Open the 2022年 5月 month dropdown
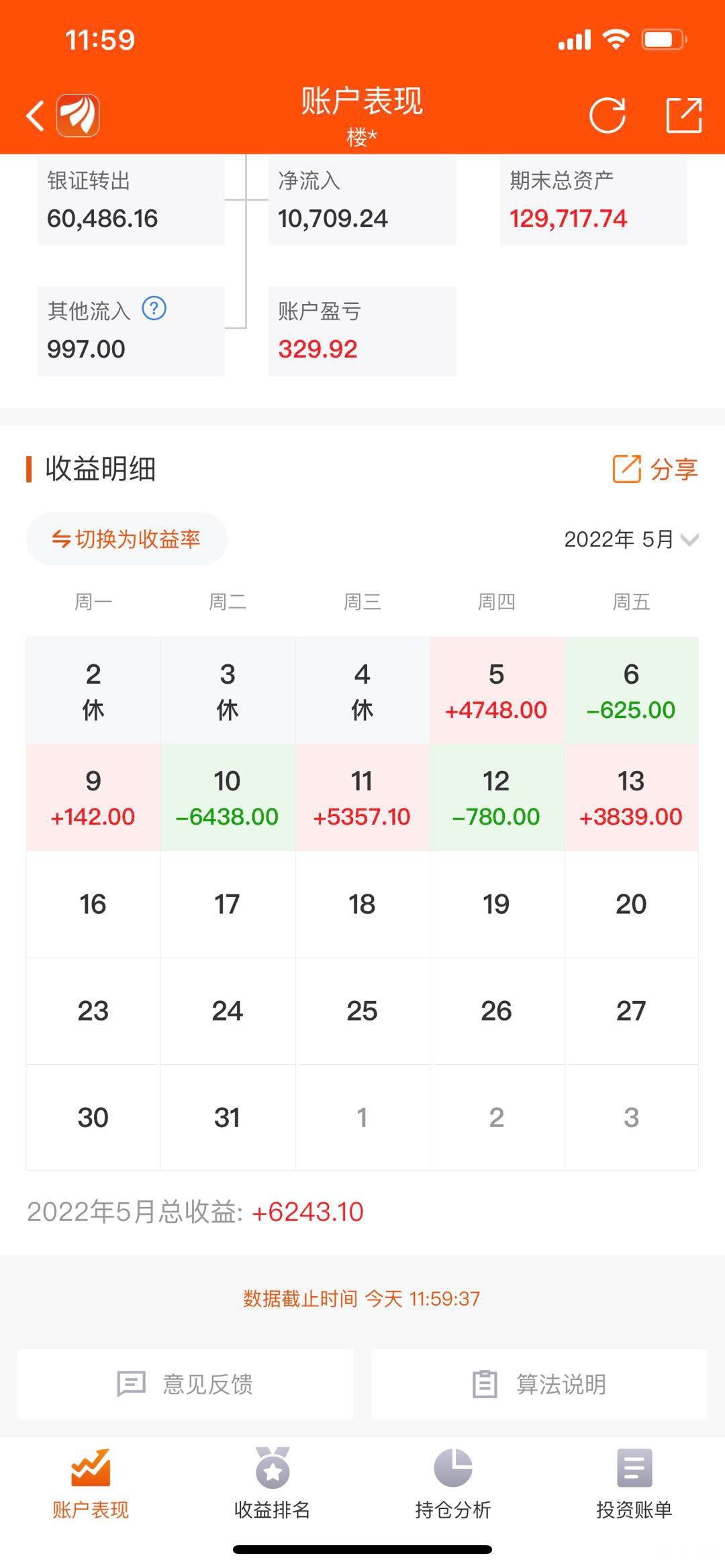 tap(632, 539)
